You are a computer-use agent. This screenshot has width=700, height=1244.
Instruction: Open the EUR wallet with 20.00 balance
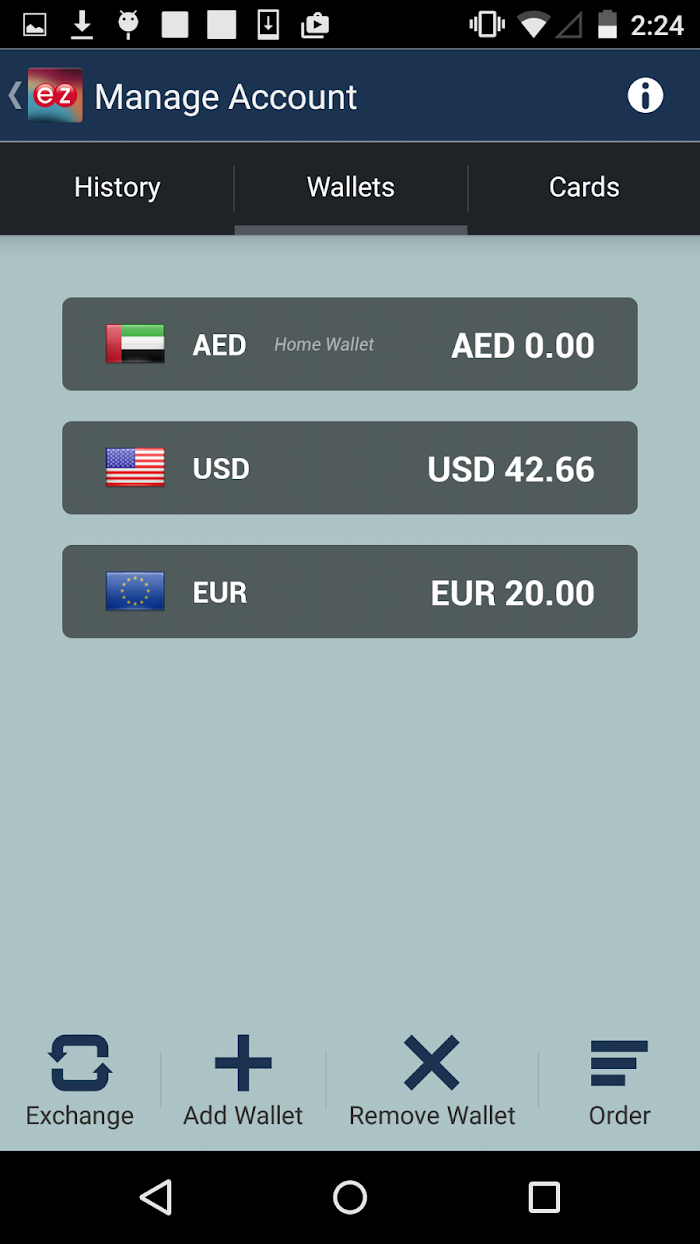pyautogui.click(x=350, y=592)
